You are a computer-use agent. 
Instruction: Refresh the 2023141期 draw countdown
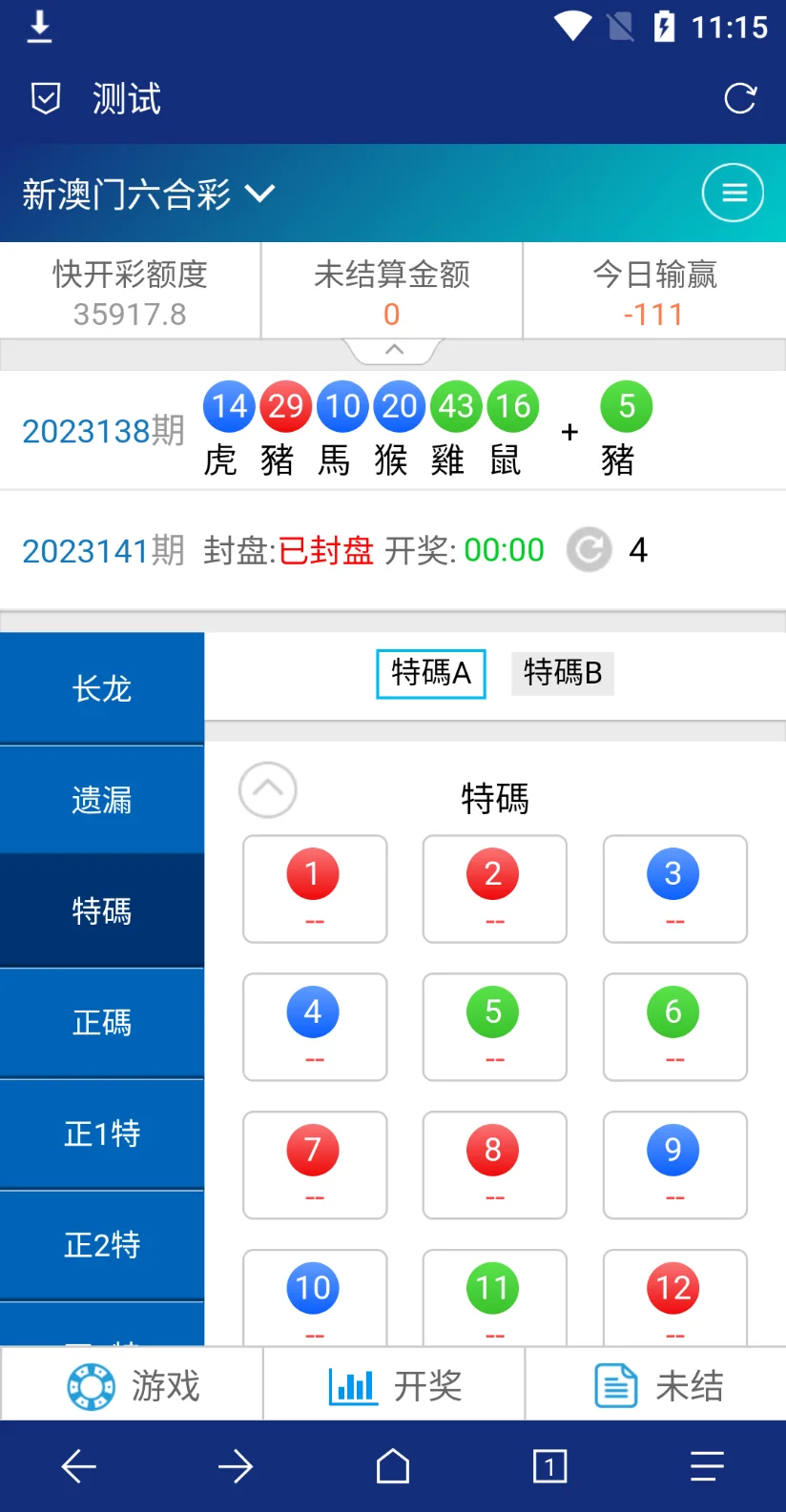(x=589, y=550)
